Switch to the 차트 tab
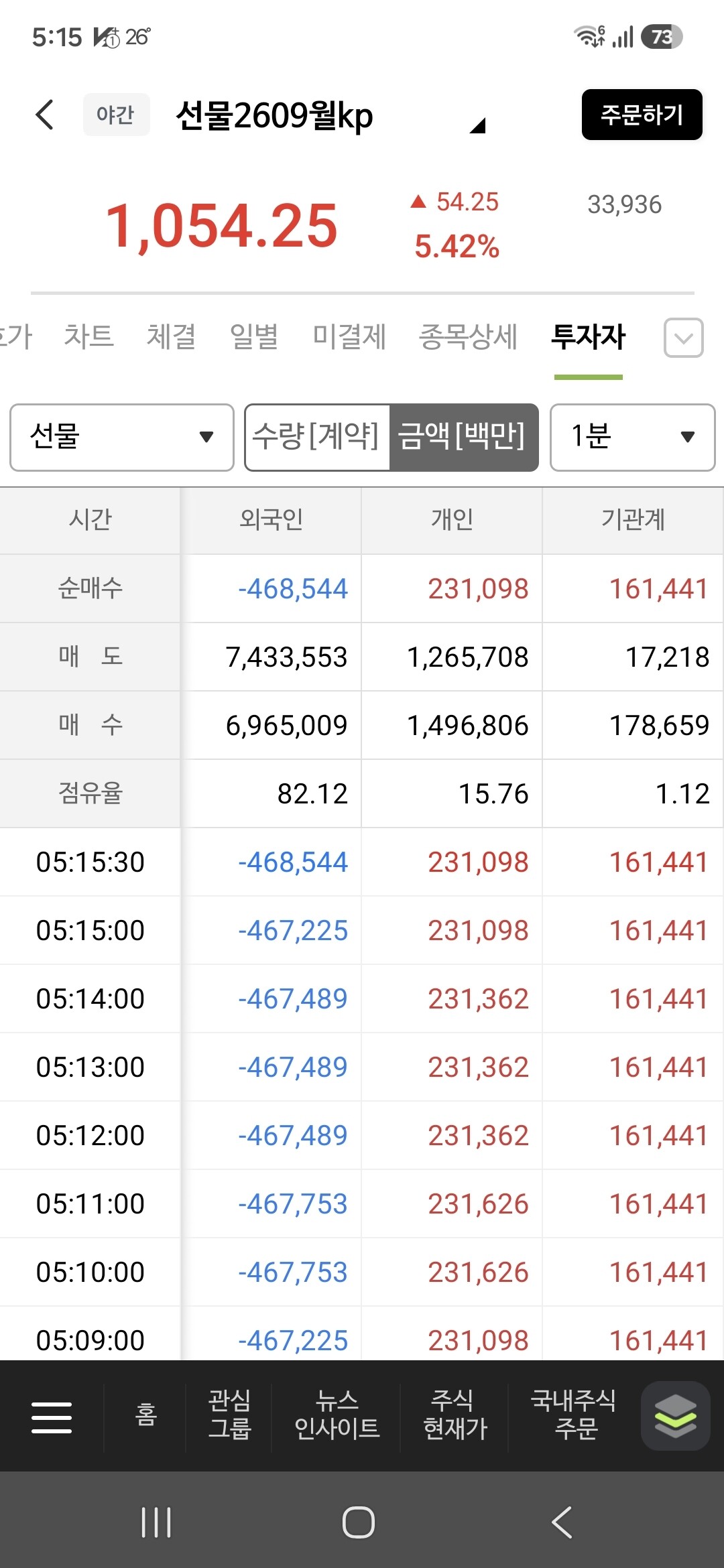Image resolution: width=724 pixels, height=1568 pixels. click(x=88, y=336)
